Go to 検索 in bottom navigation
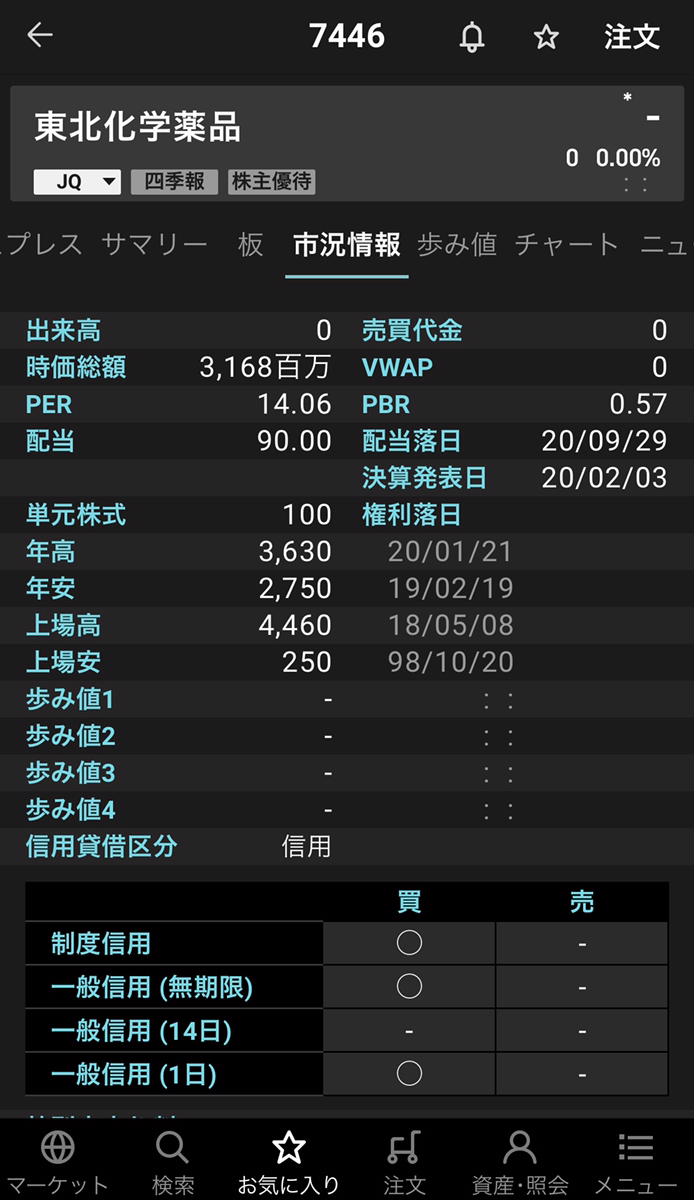Screen dimensions: 694x1200 (x=173, y=1160)
